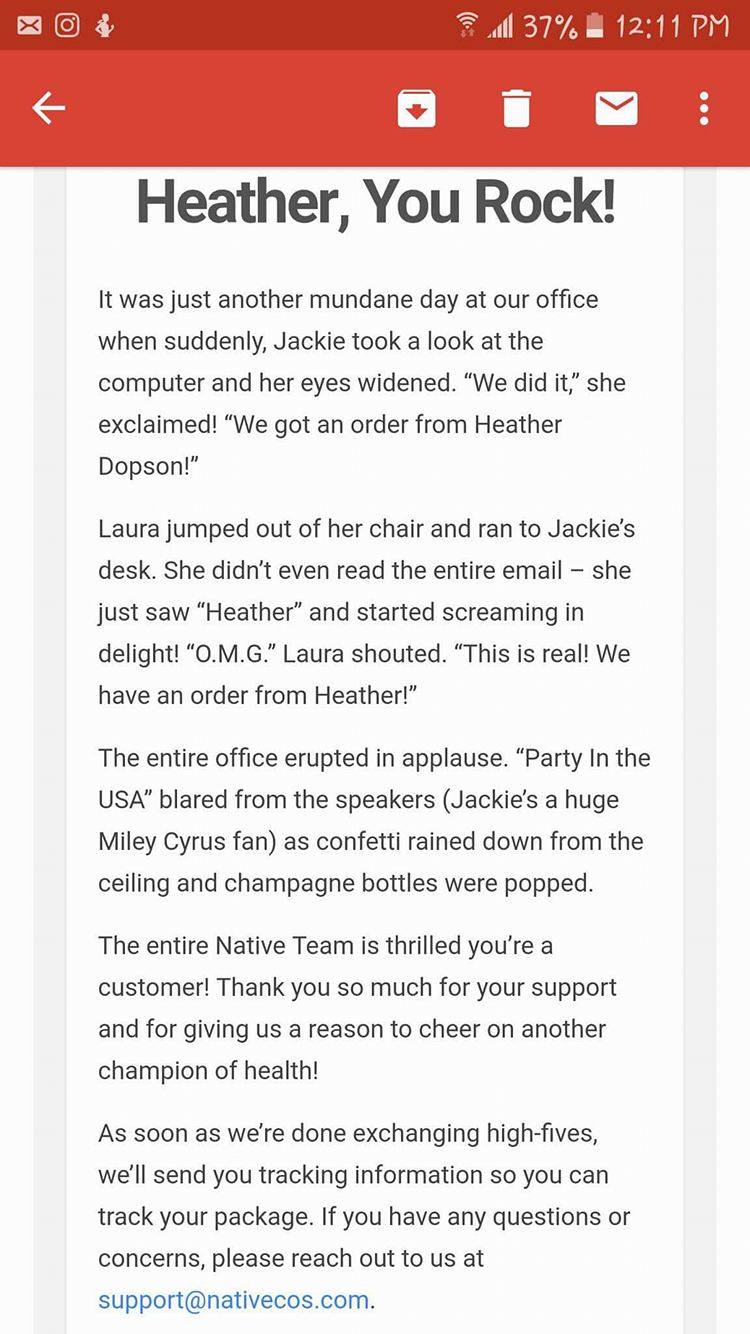
Task: Delete this email
Action: 516,108
